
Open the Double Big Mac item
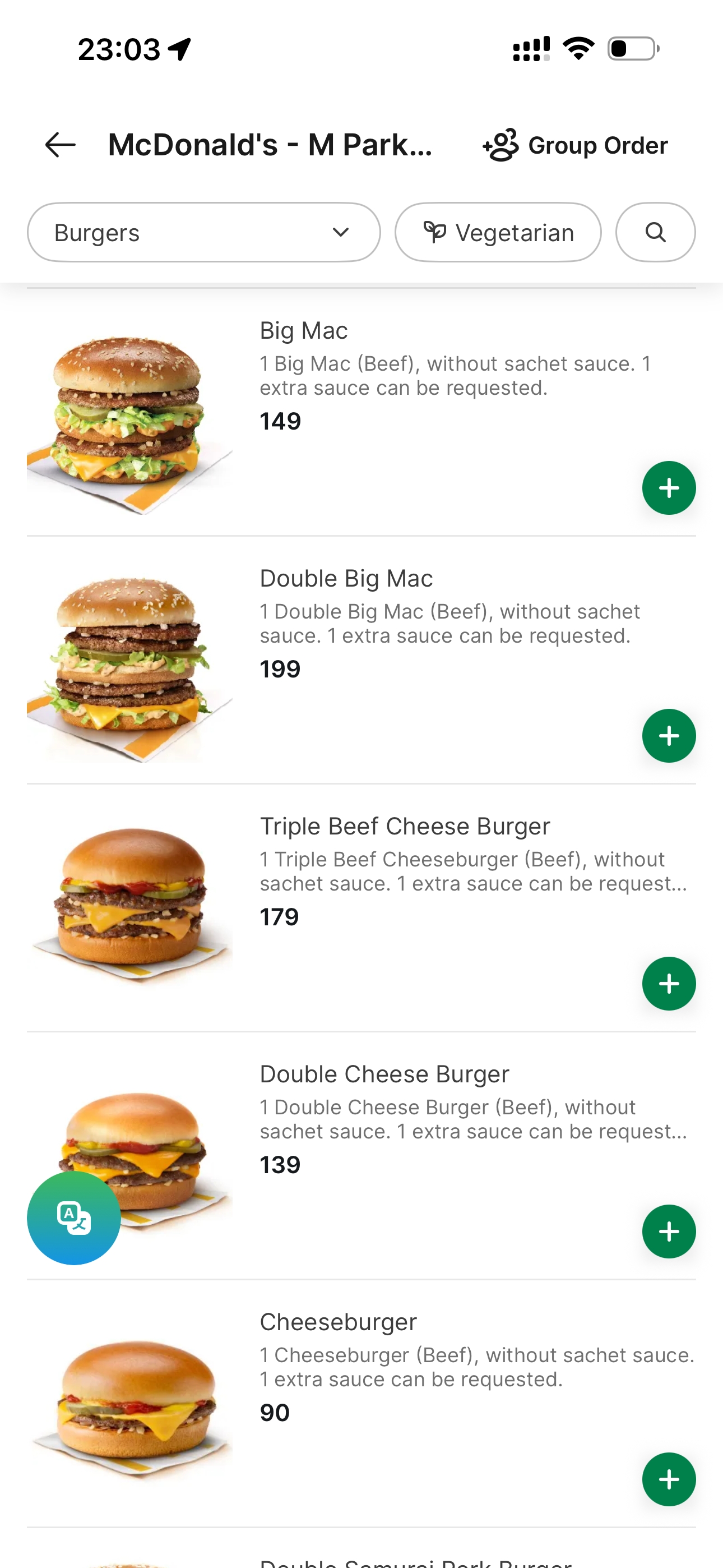click(x=346, y=579)
